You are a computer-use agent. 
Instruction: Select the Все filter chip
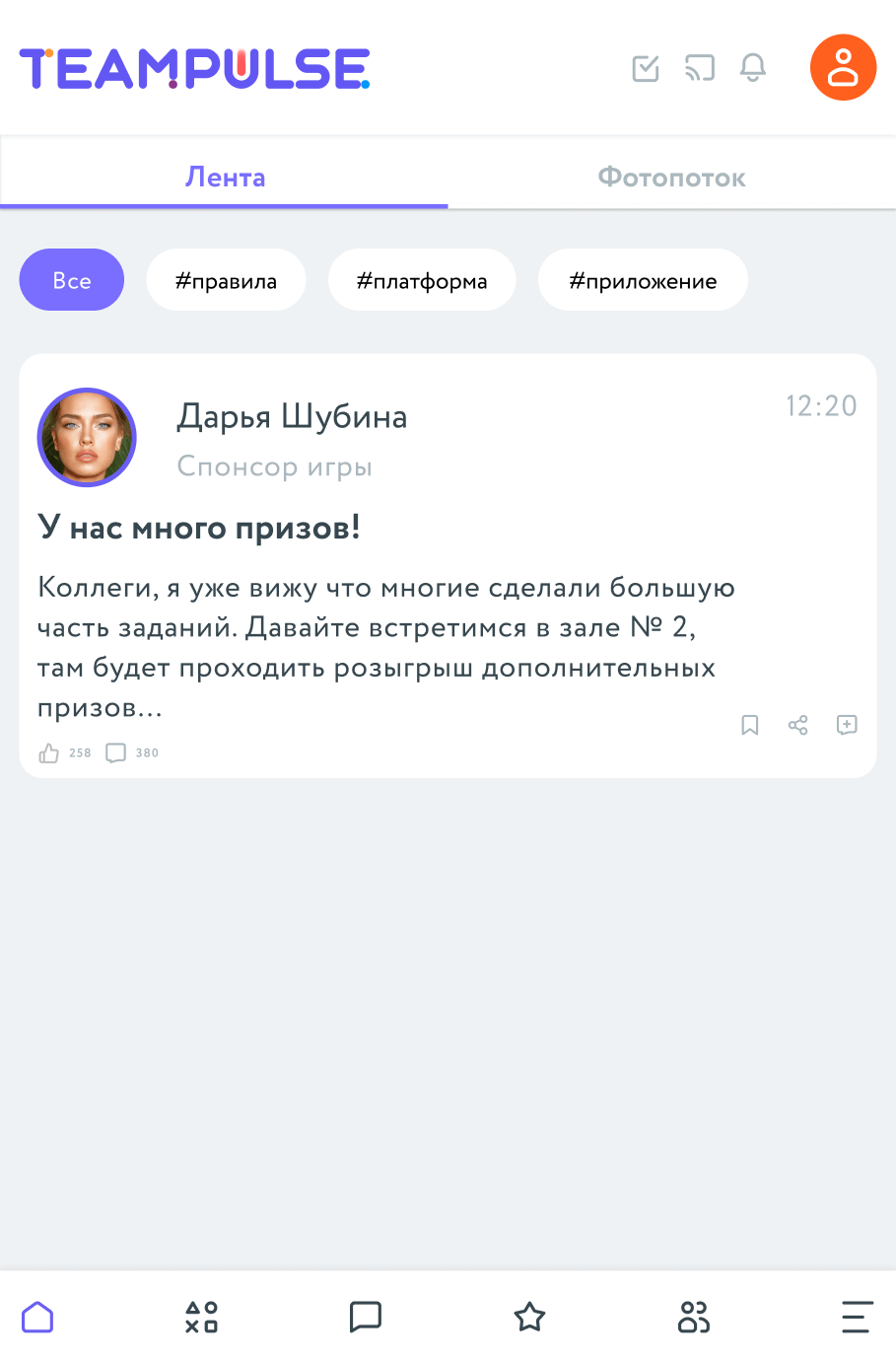[x=72, y=280]
